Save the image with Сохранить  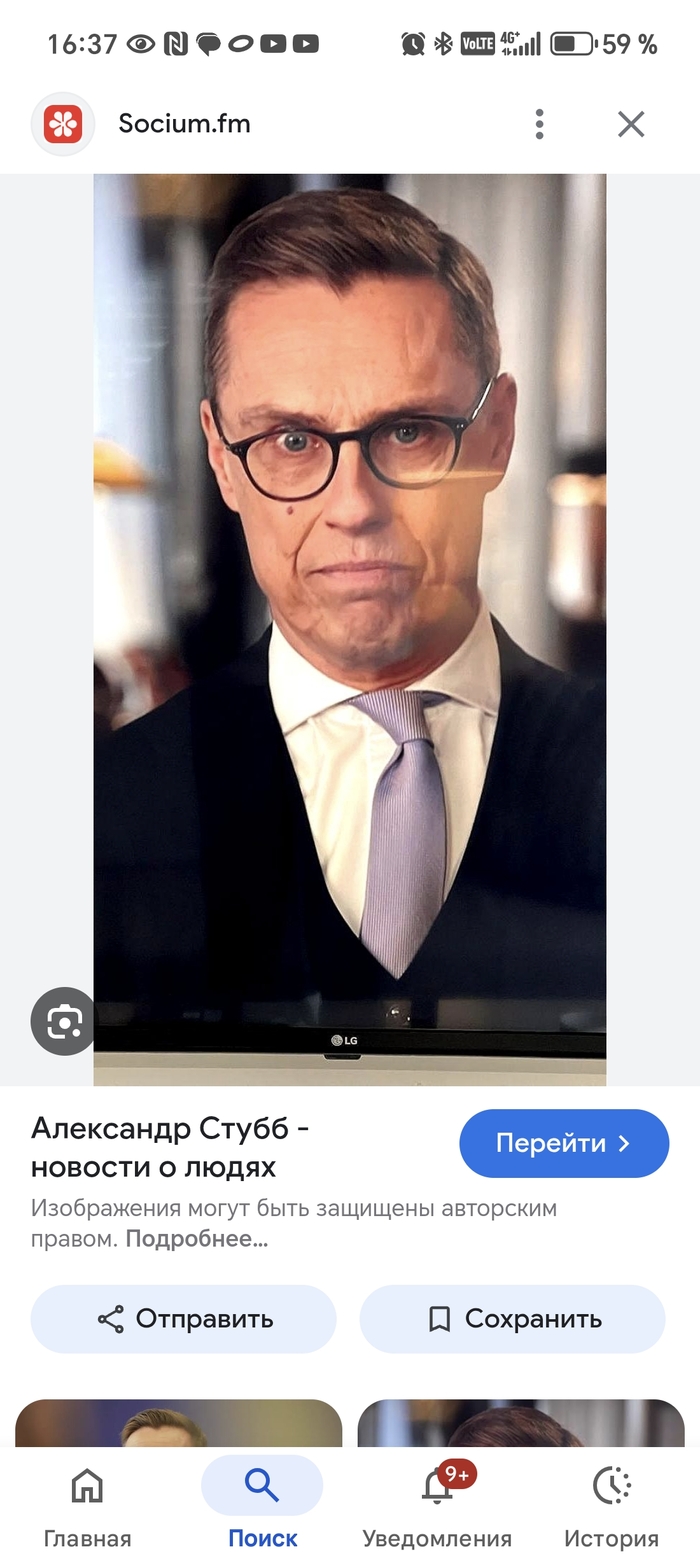point(512,1319)
